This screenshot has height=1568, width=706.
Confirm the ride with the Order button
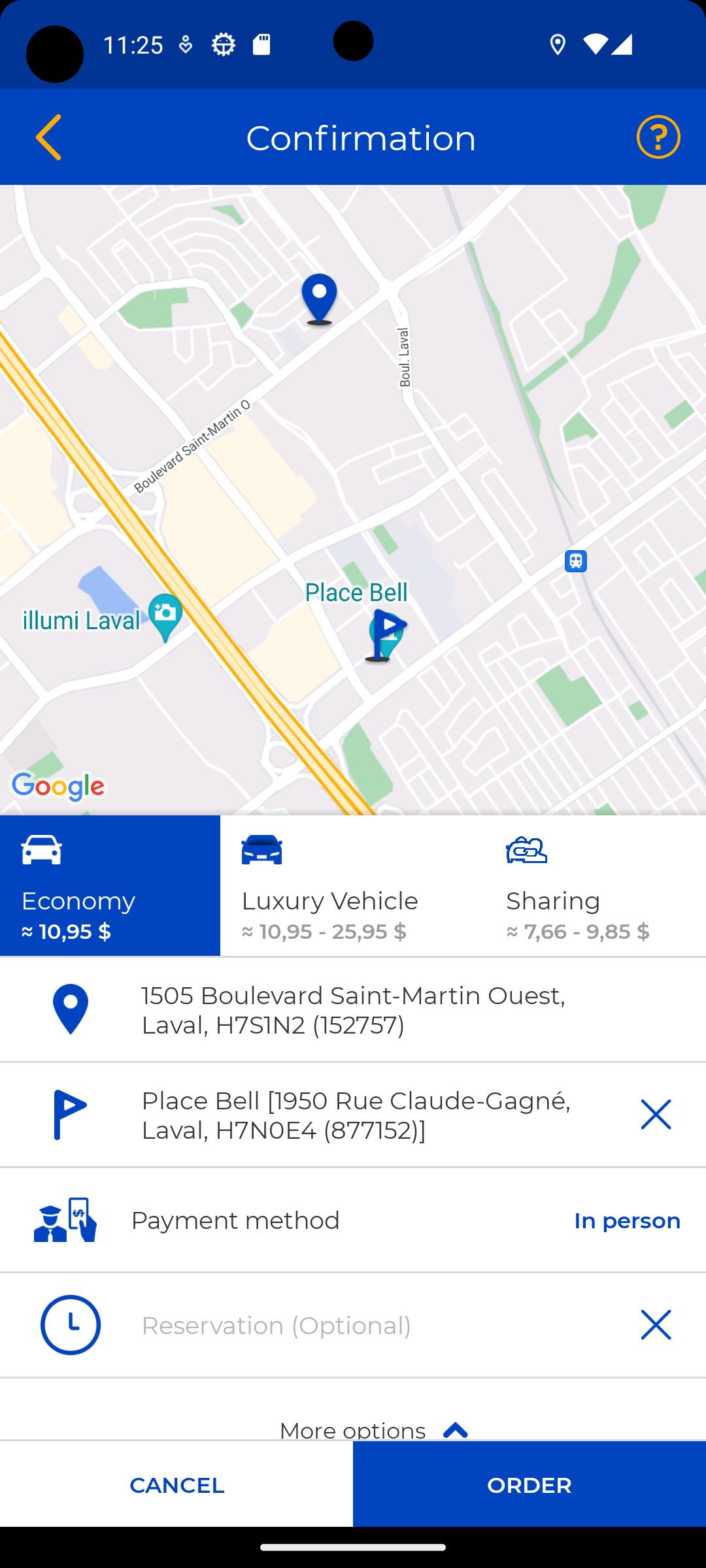point(529,1485)
